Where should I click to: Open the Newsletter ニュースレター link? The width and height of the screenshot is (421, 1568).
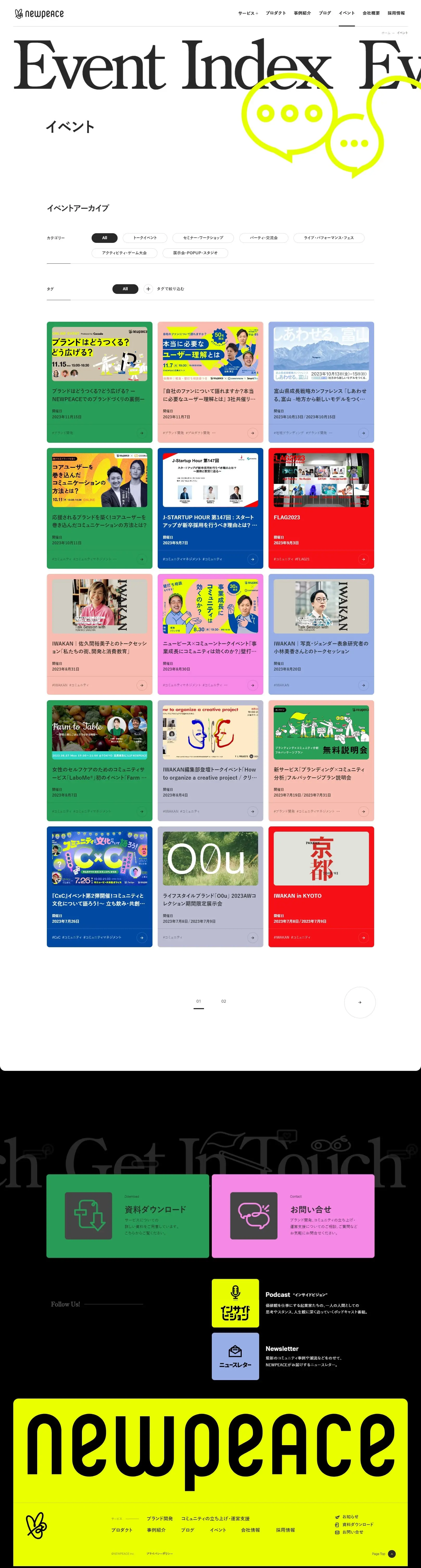point(235,1357)
